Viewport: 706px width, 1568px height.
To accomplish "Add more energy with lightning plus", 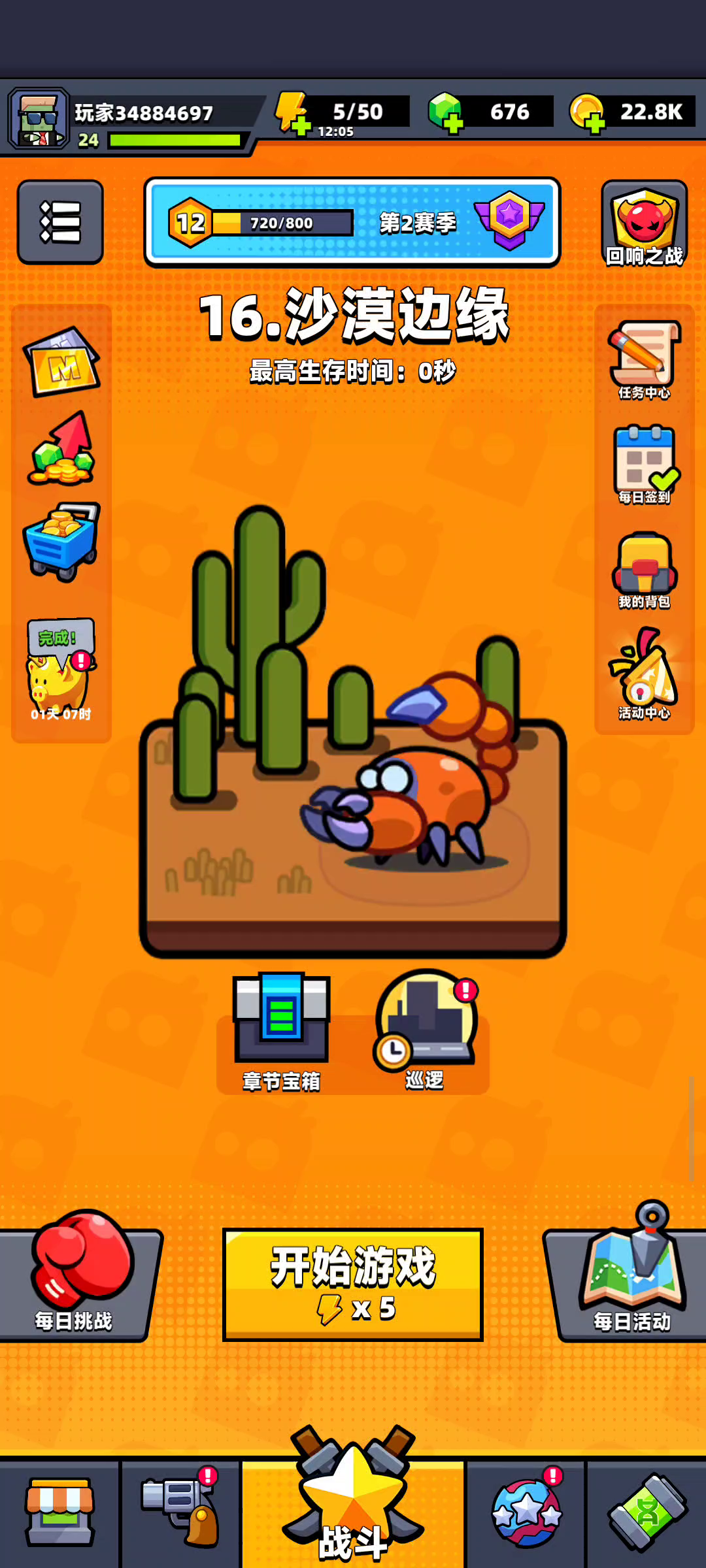I will click(x=293, y=114).
